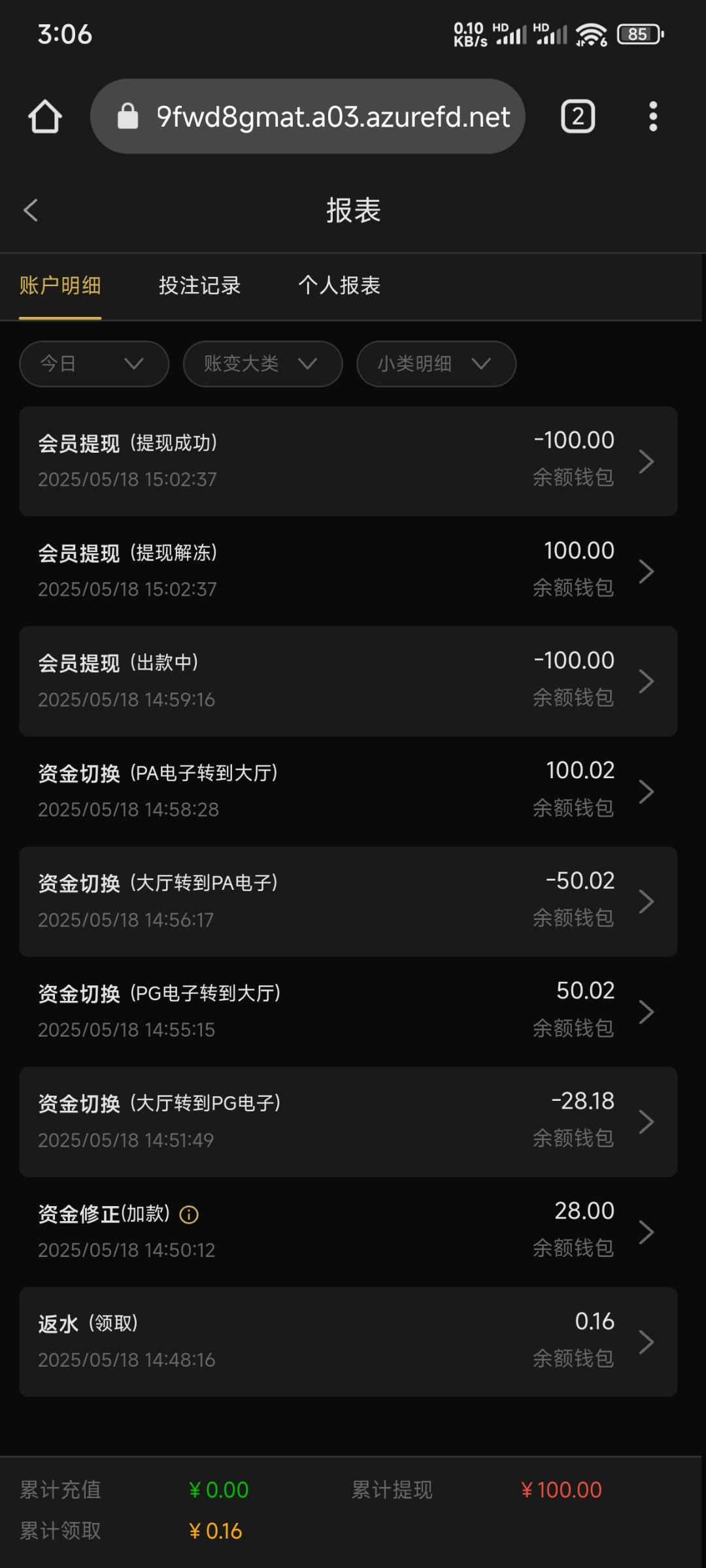
Task: Open the browser tab switcher
Action: pos(578,117)
